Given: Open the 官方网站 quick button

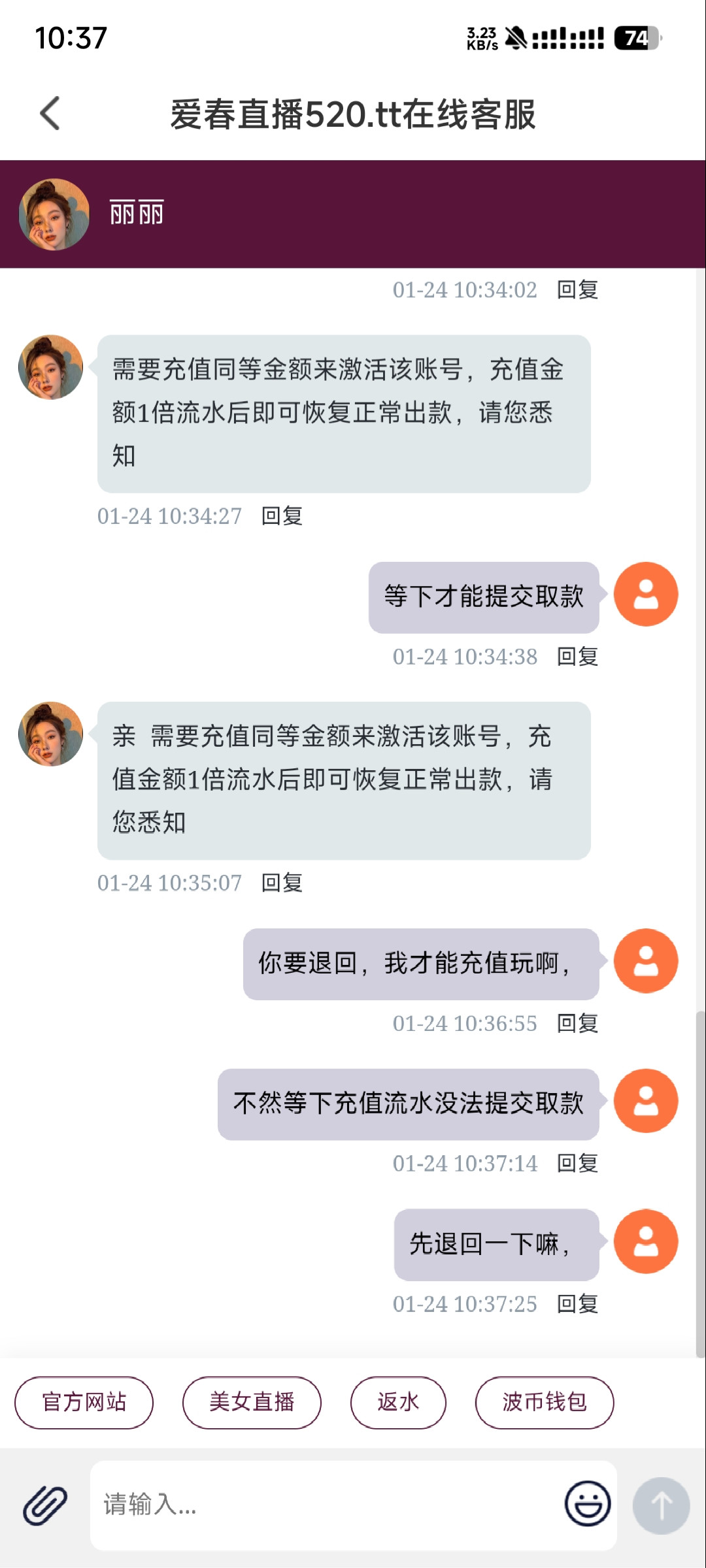Looking at the screenshot, I should [x=84, y=1402].
